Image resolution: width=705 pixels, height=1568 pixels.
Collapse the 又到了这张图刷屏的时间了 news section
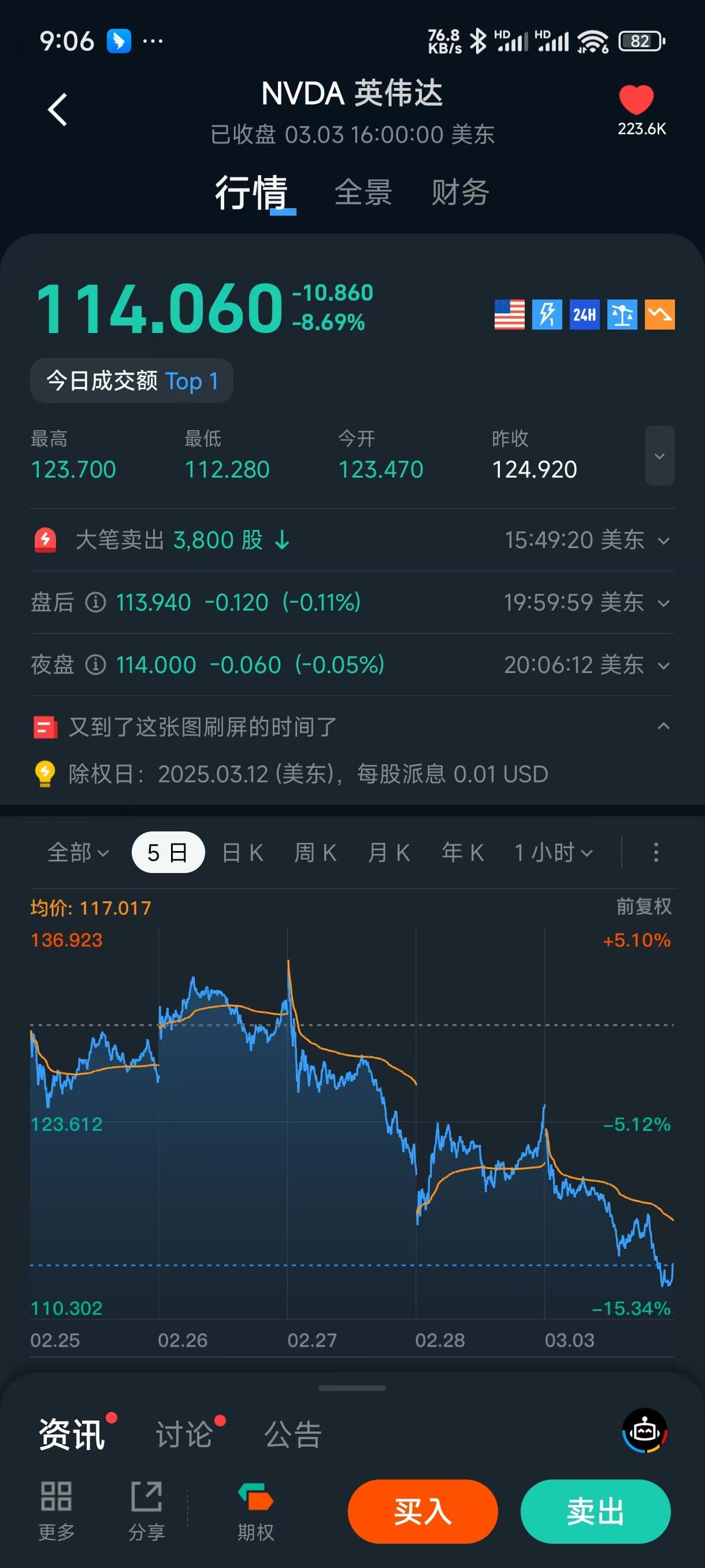(663, 726)
